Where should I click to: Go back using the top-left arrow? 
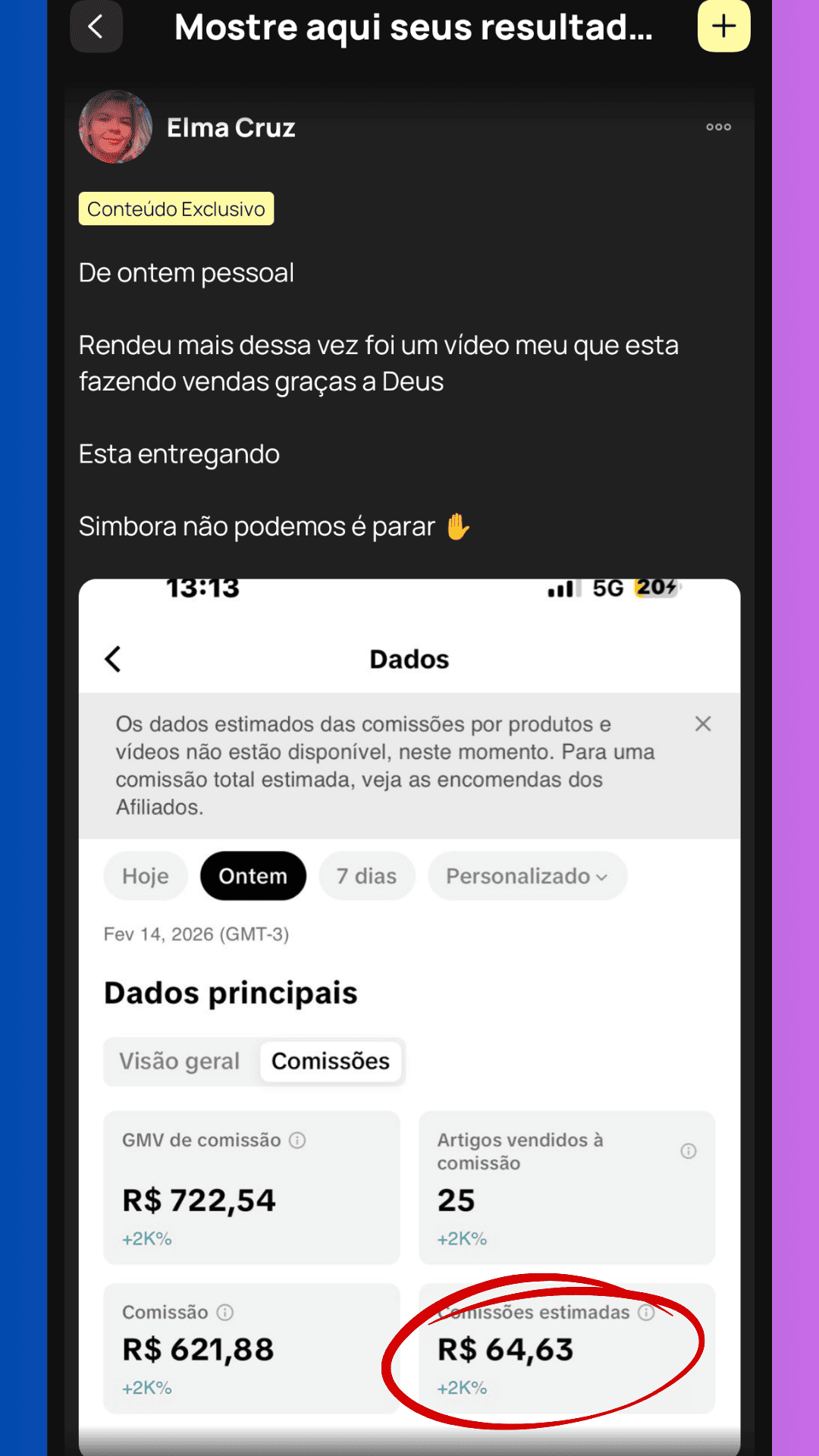tap(96, 27)
